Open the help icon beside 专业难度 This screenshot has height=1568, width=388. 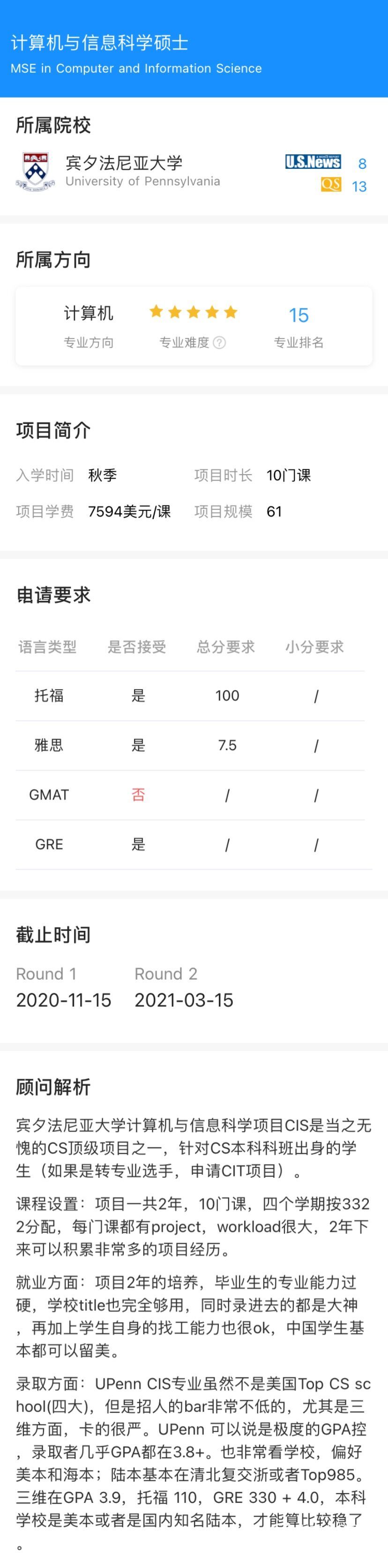220,343
